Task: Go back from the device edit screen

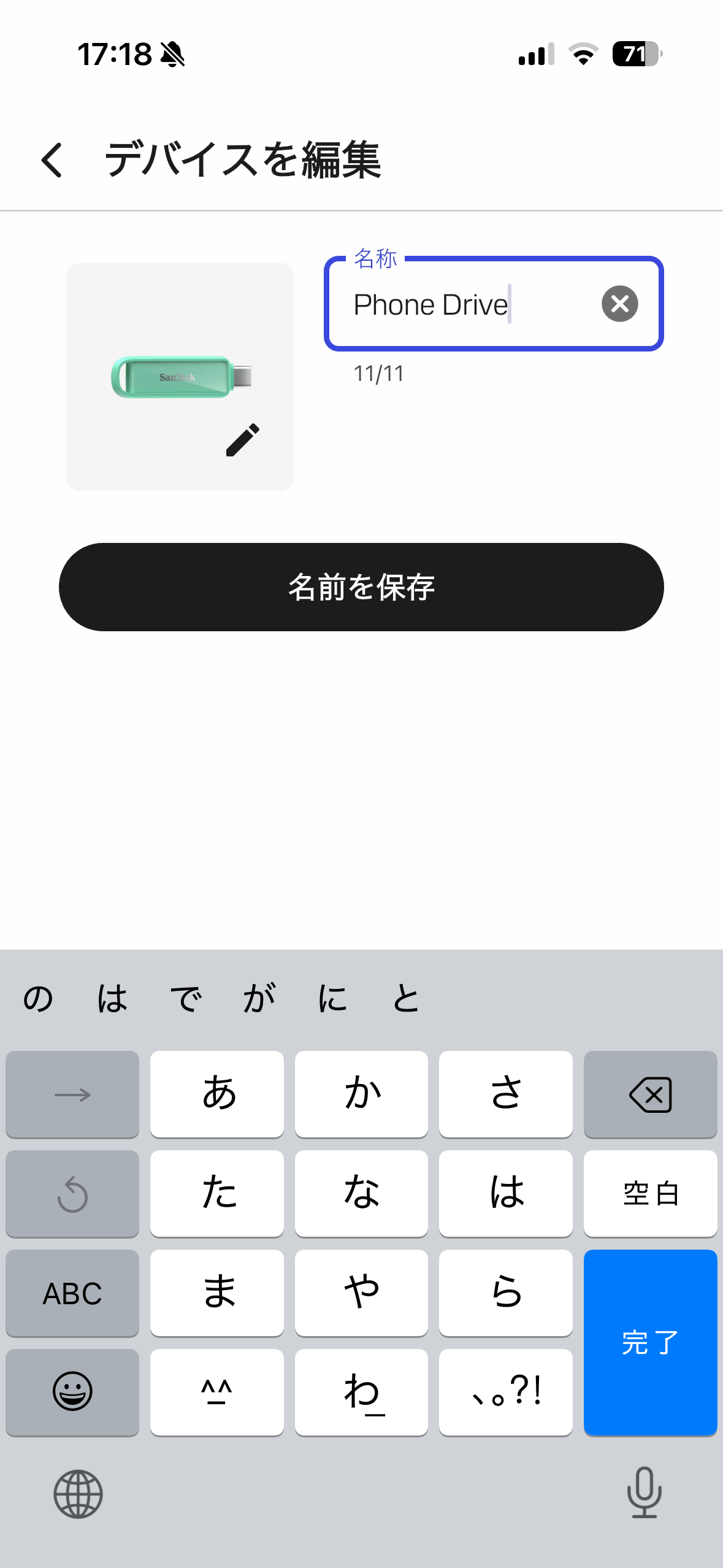Action: click(x=52, y=160)
